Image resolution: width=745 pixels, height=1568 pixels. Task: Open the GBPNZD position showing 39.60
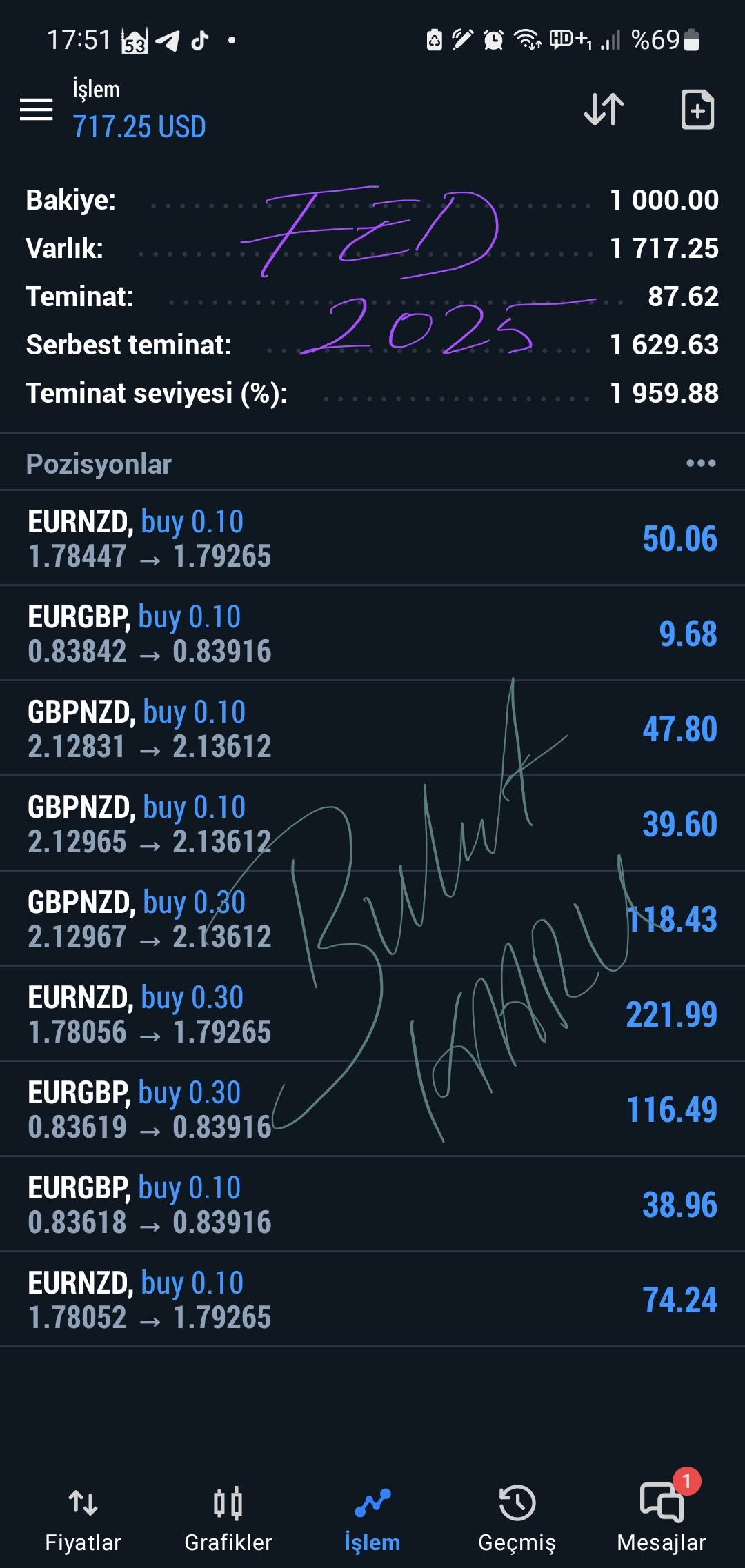pyautogui.click(x=372, y=824)
